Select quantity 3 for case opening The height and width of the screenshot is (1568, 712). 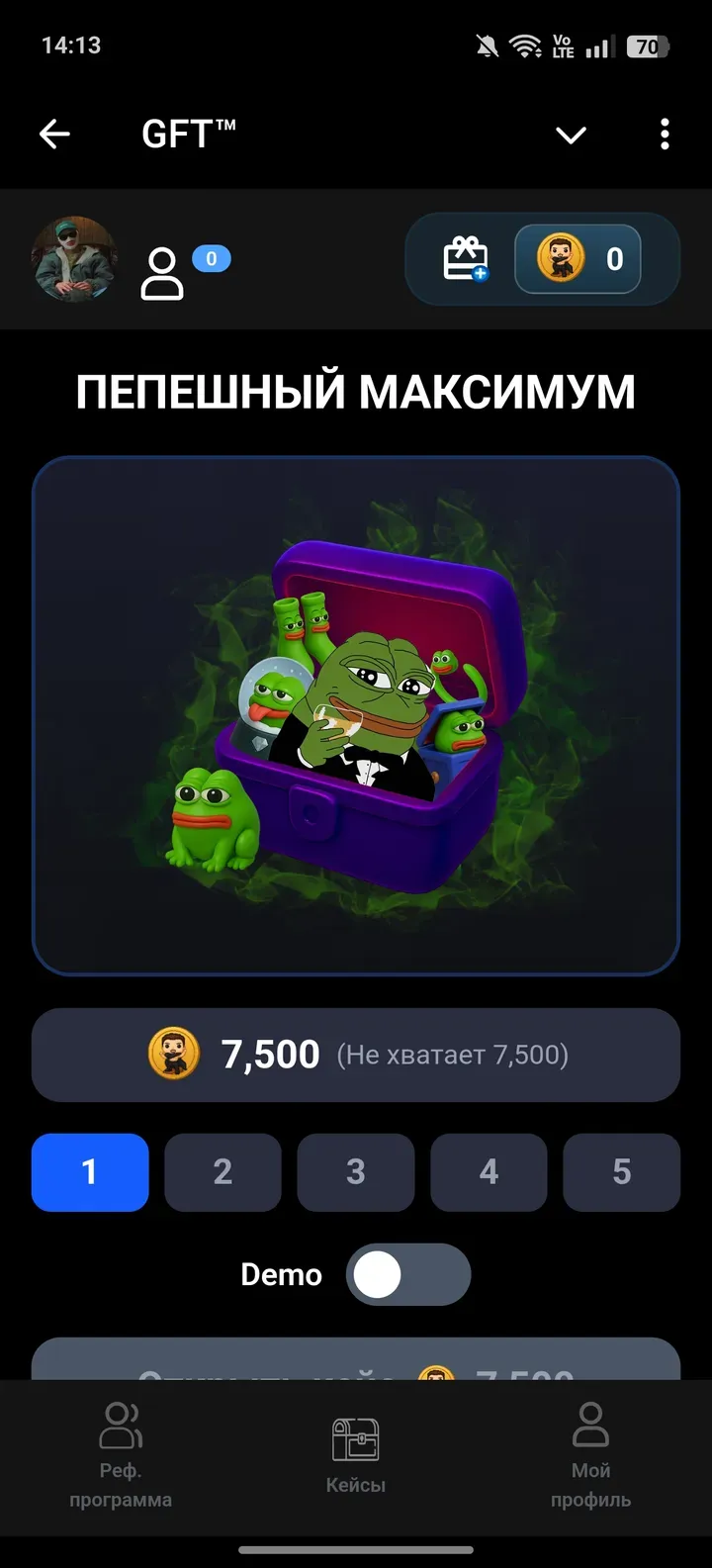click(x=356, y=1172)
